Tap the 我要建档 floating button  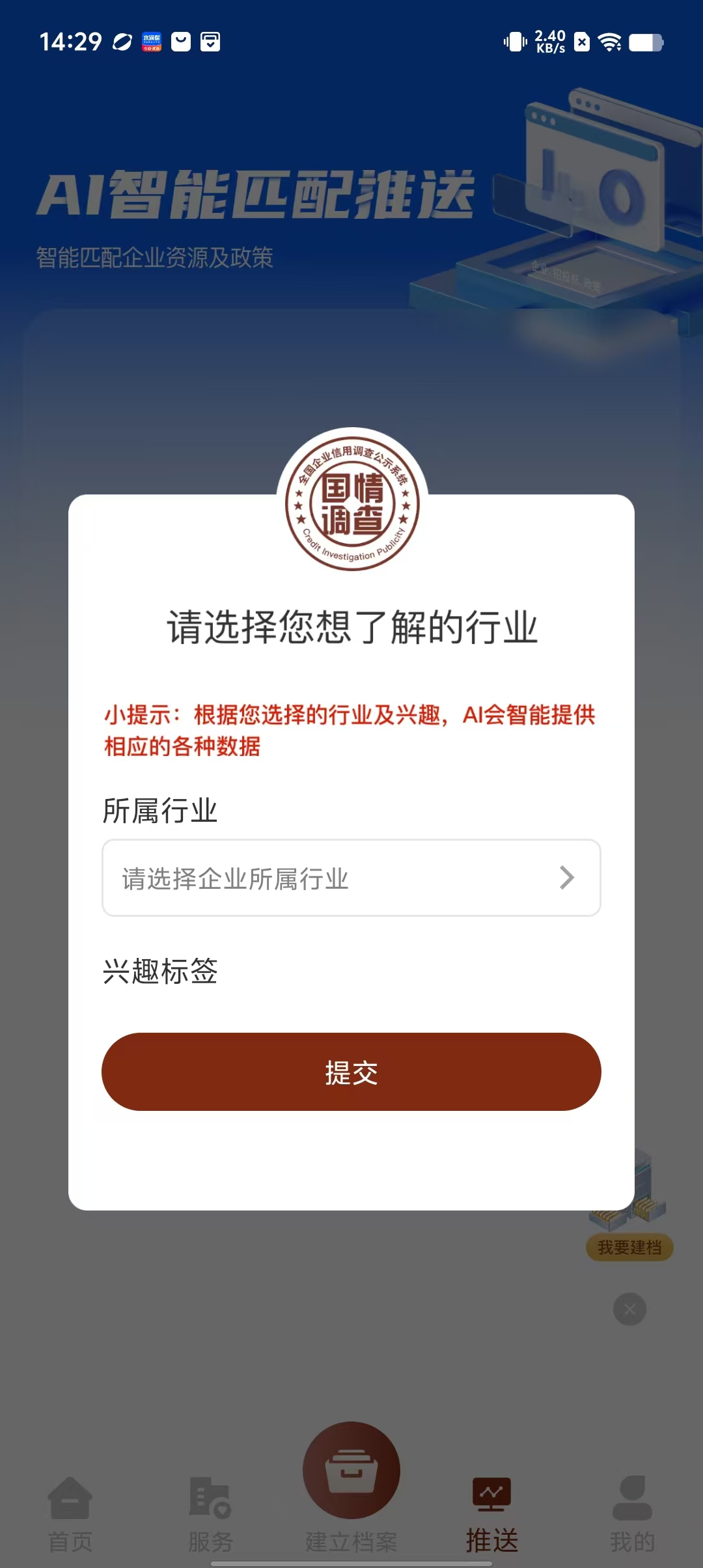coord(629,1247)
